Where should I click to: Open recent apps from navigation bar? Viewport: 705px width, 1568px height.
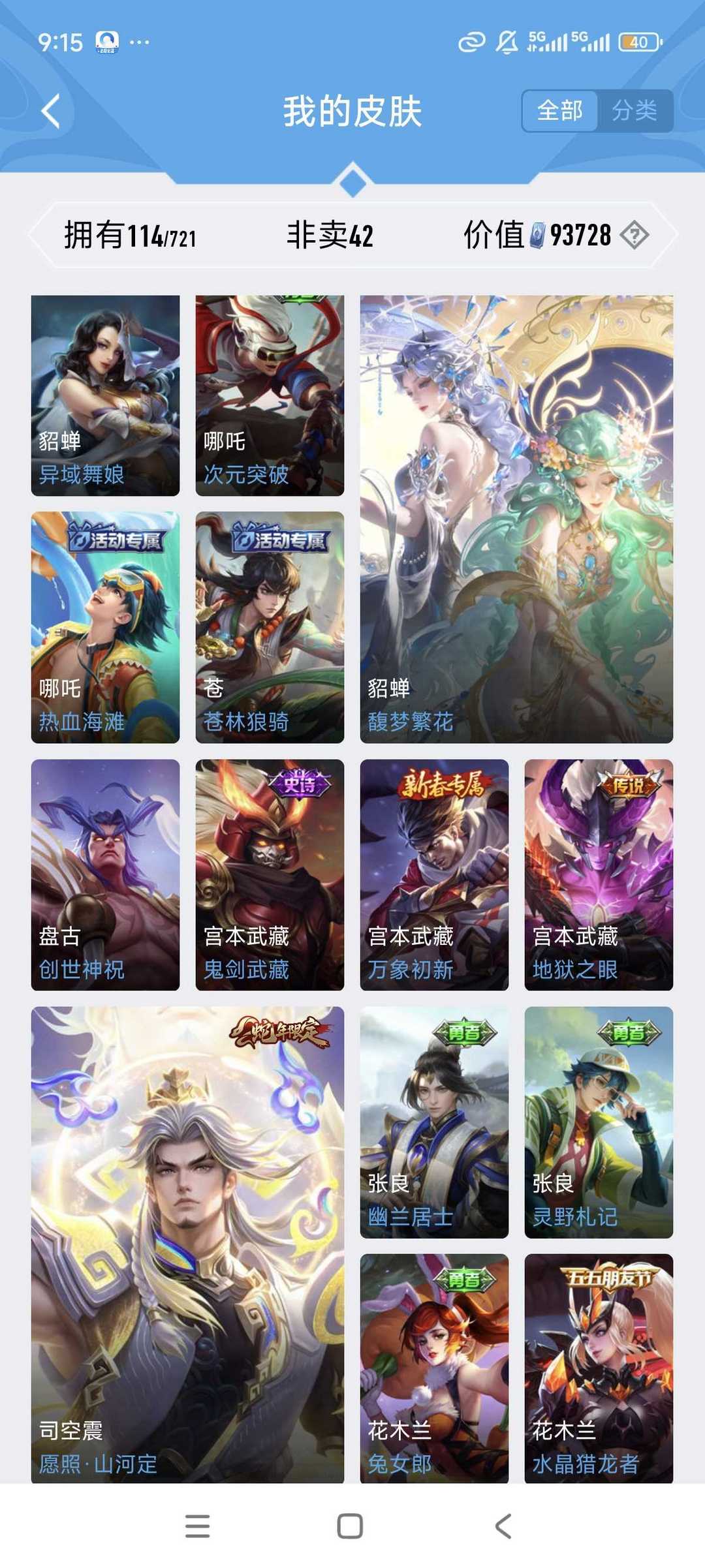pos(197,1526)
